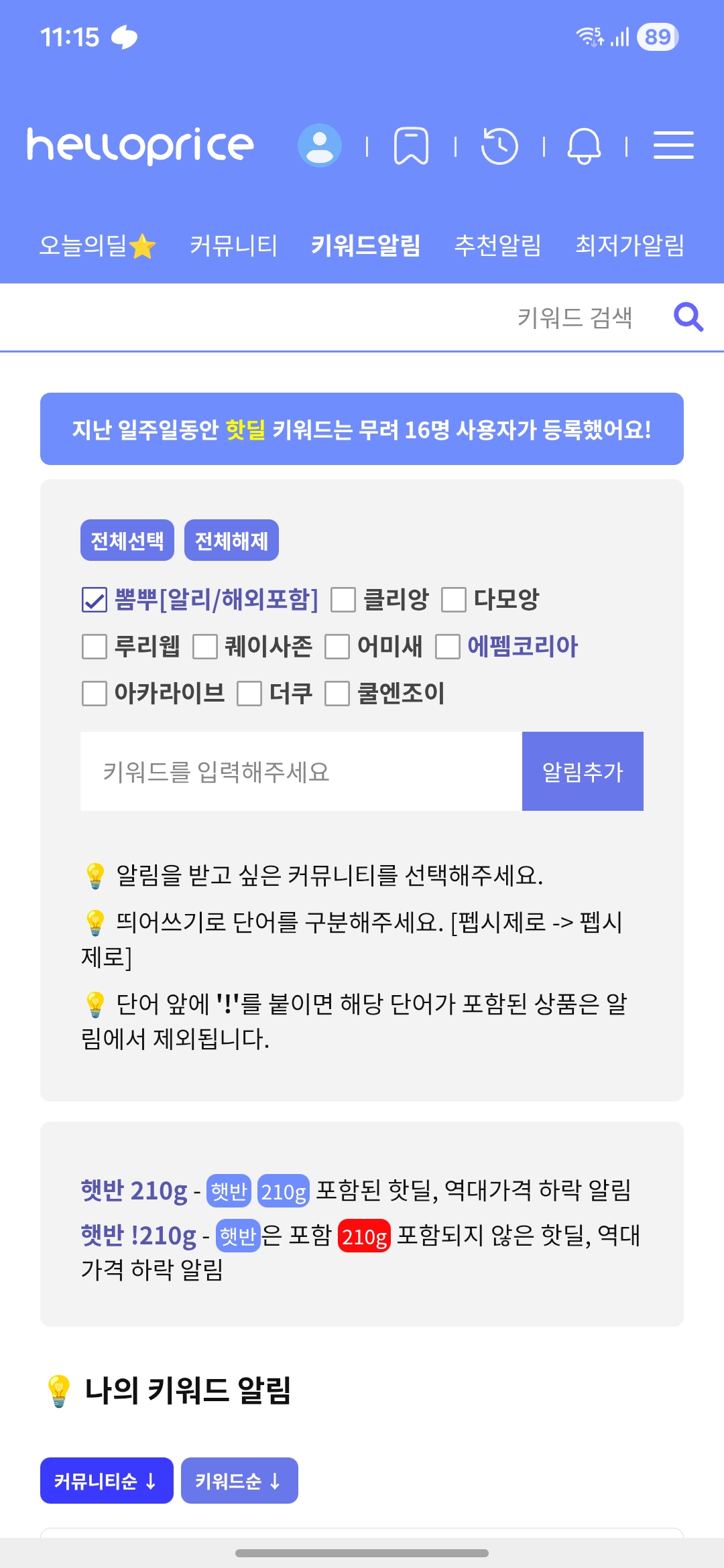Screen dimensions: 724x1568
Task: Tap the 전체선택 button
Action: [x=127, y=540]
